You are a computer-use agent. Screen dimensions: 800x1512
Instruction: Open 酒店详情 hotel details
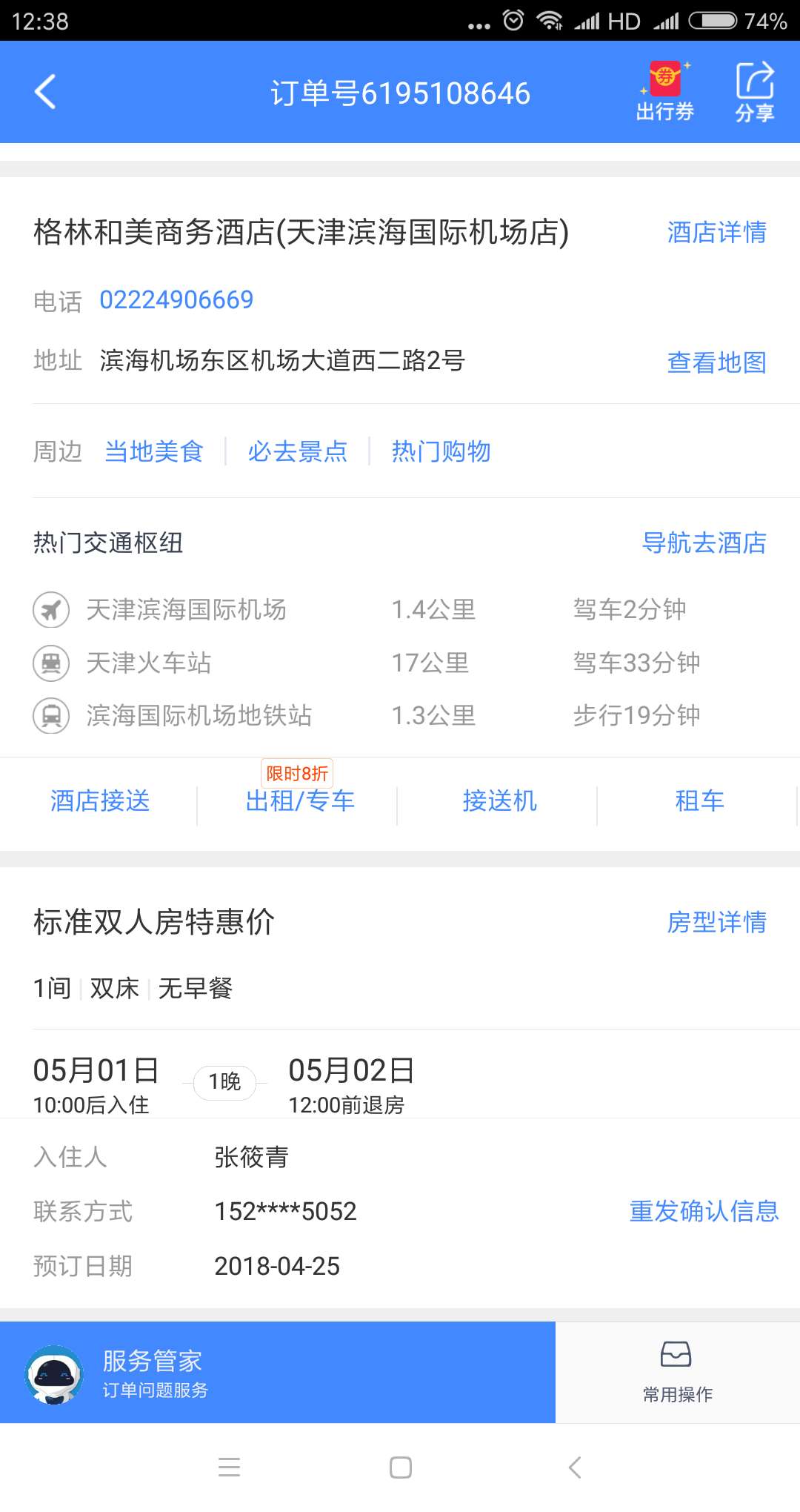[716, 232]
